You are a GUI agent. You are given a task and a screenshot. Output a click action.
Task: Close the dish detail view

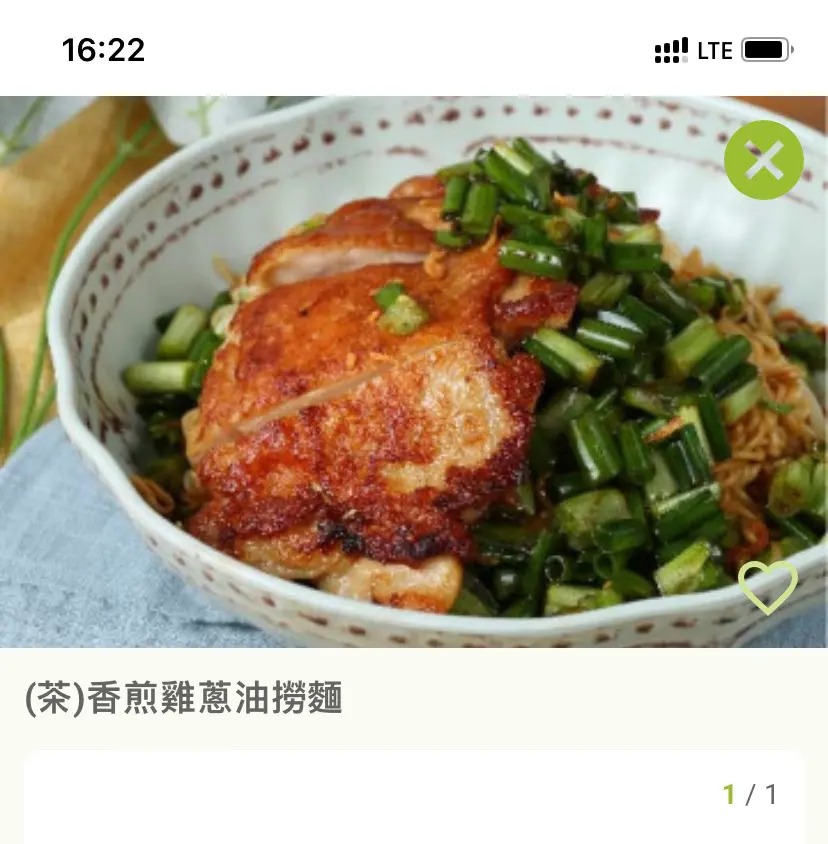click(x=764, y=160)
